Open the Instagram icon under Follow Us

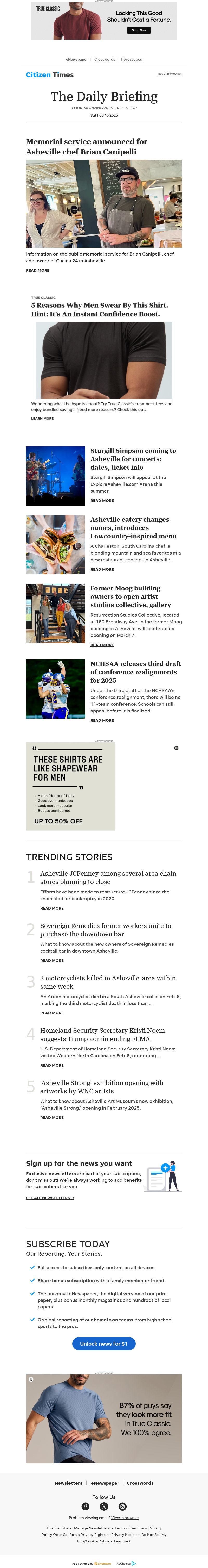pyautogui.click(x=122, y=1507)
